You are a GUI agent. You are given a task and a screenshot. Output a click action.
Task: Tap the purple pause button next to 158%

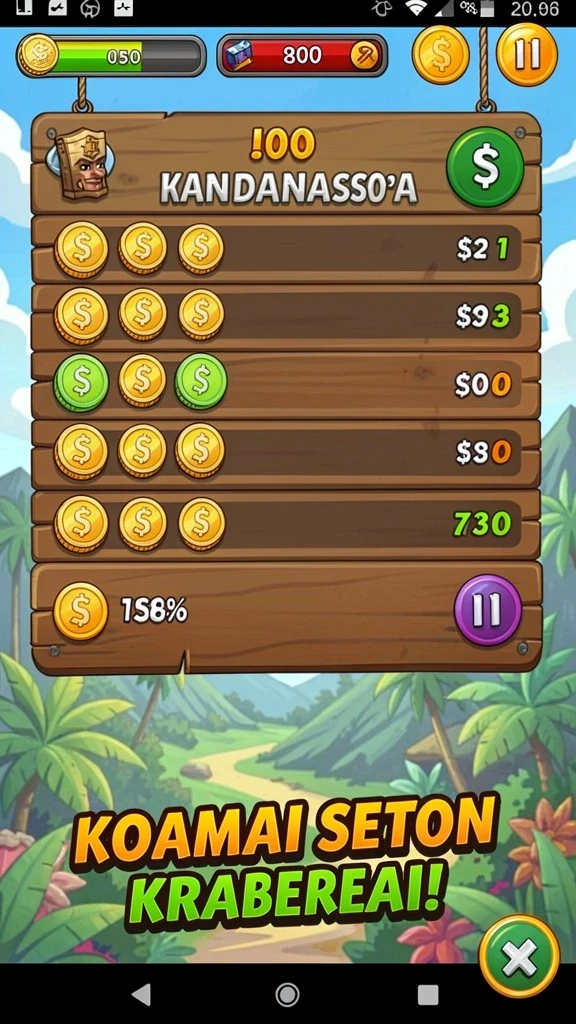click(488, 610)
